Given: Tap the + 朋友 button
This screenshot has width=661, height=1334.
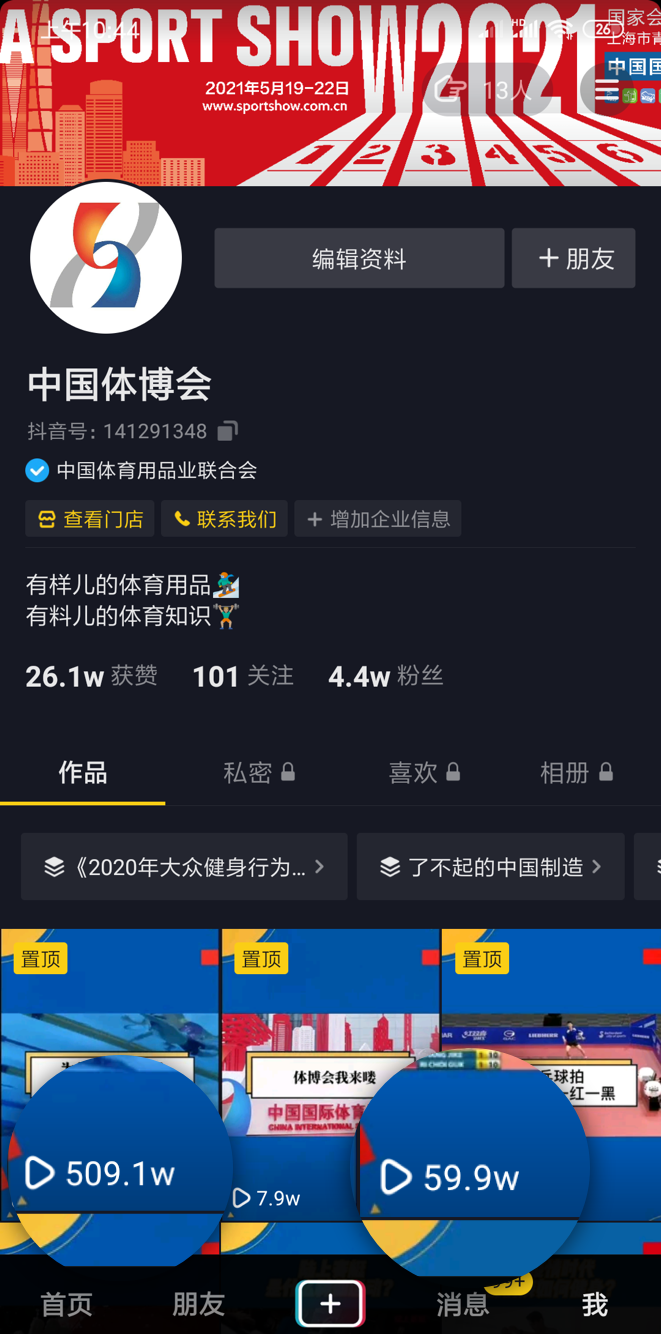Looking at the screenshot, I should (x=574, y=259).
